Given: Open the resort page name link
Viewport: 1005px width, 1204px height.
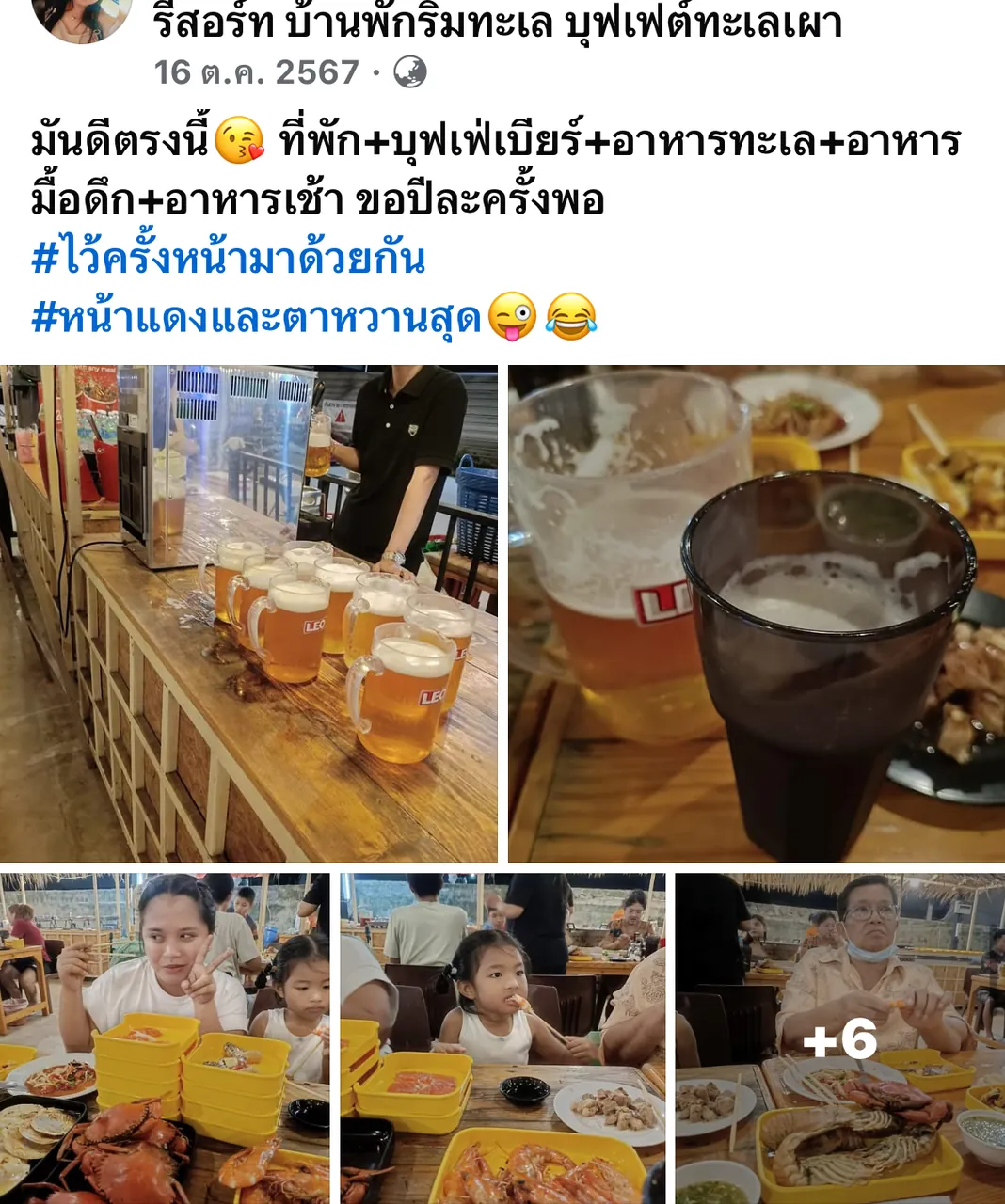Looking at the screenshot, I should tap(497, 23).
